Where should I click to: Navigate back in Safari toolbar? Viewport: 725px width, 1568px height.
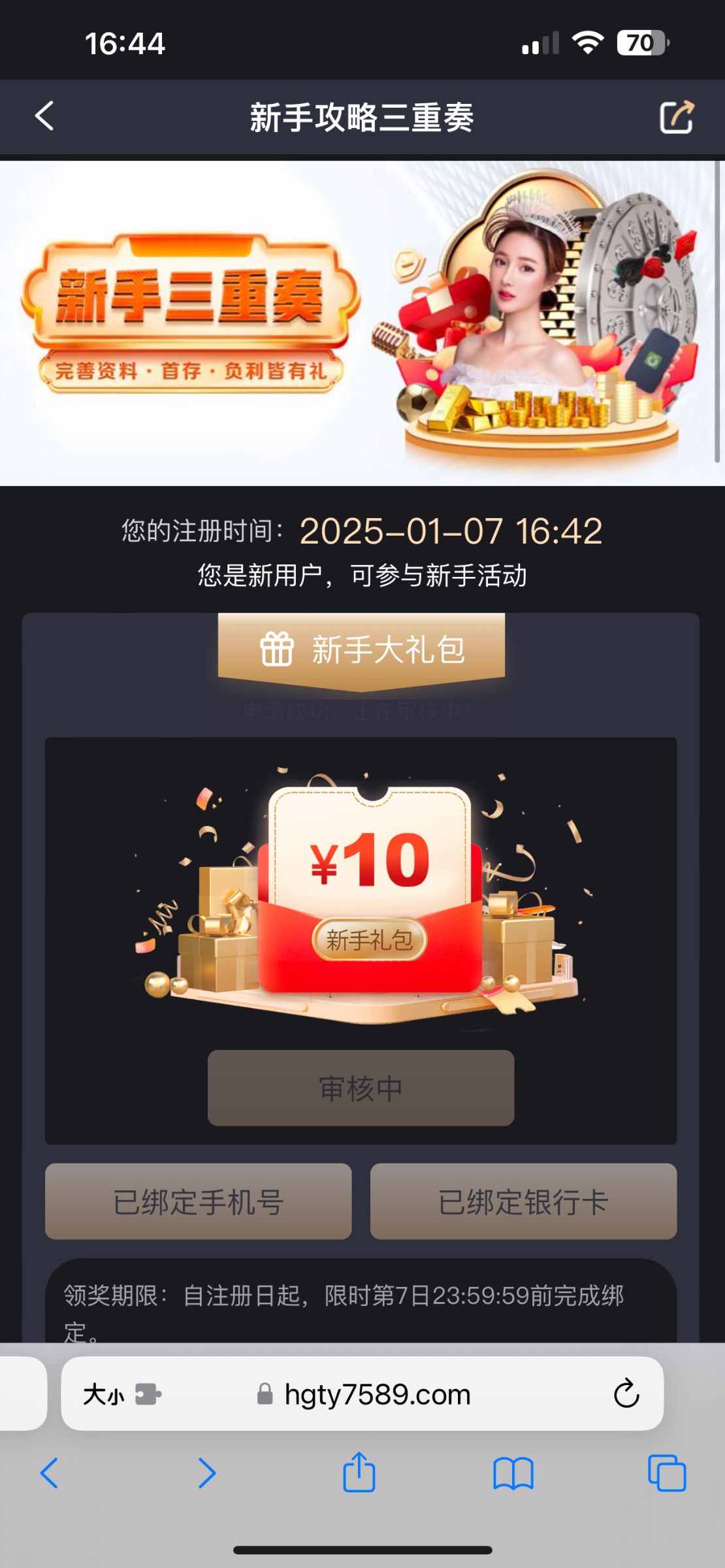[50, 1473]
